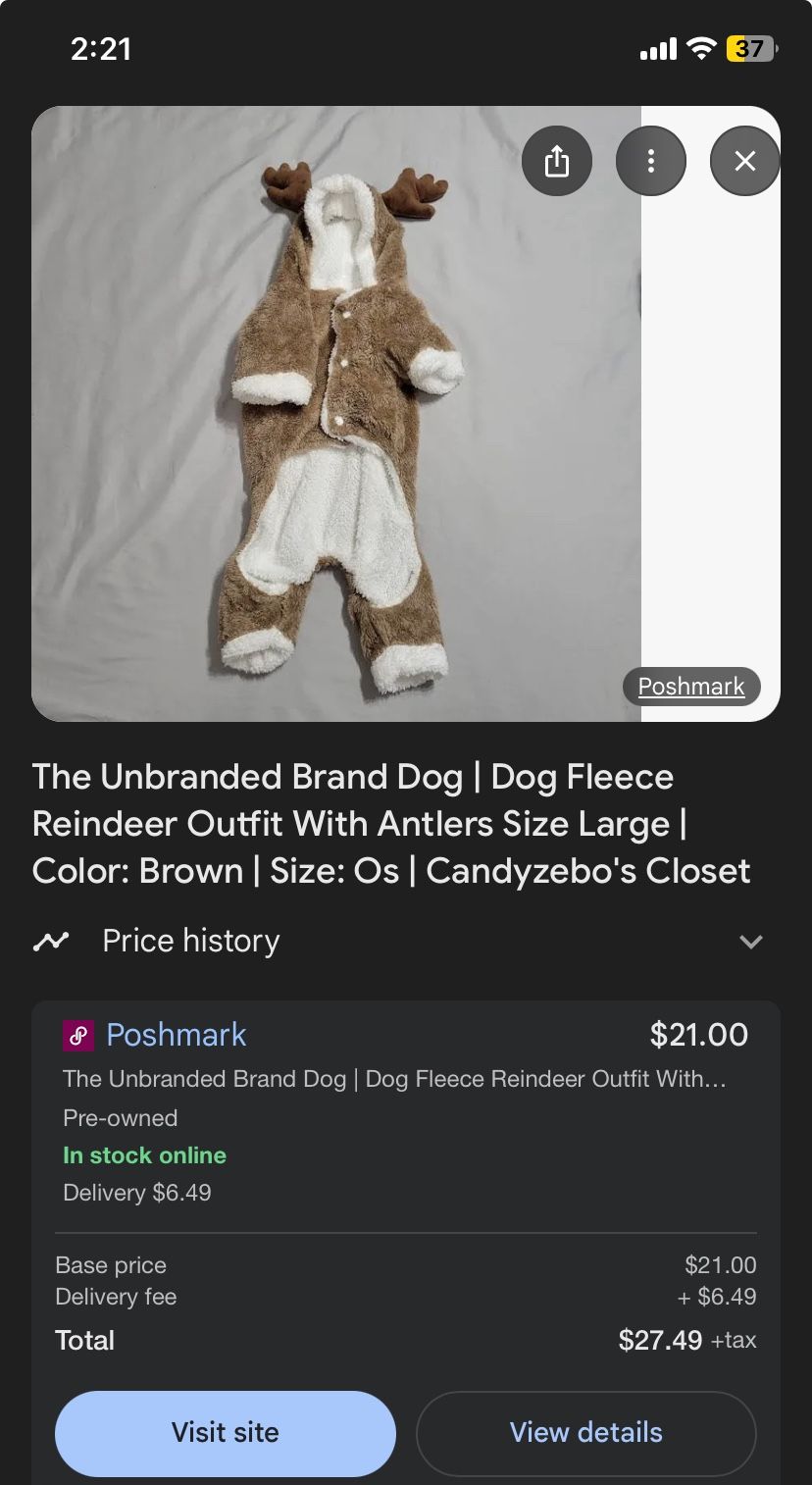
Task: Tap the chevron next to Price history
Action: pos(751,941)
